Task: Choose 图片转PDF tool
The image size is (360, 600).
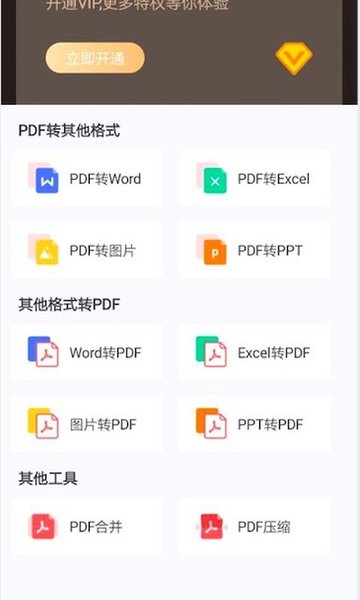Action: click(x=87, y=424)
